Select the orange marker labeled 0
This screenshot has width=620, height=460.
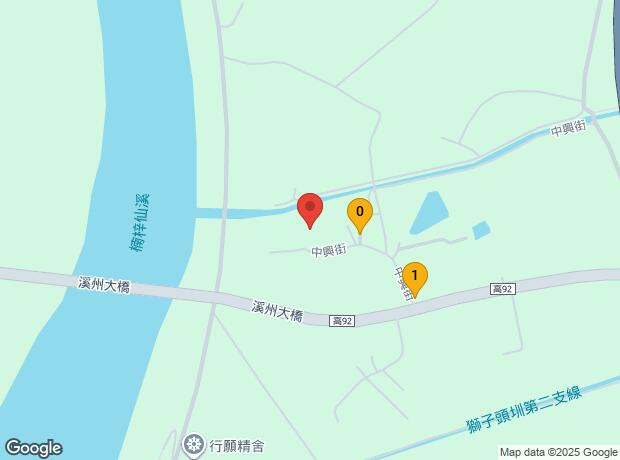[359, 214]
